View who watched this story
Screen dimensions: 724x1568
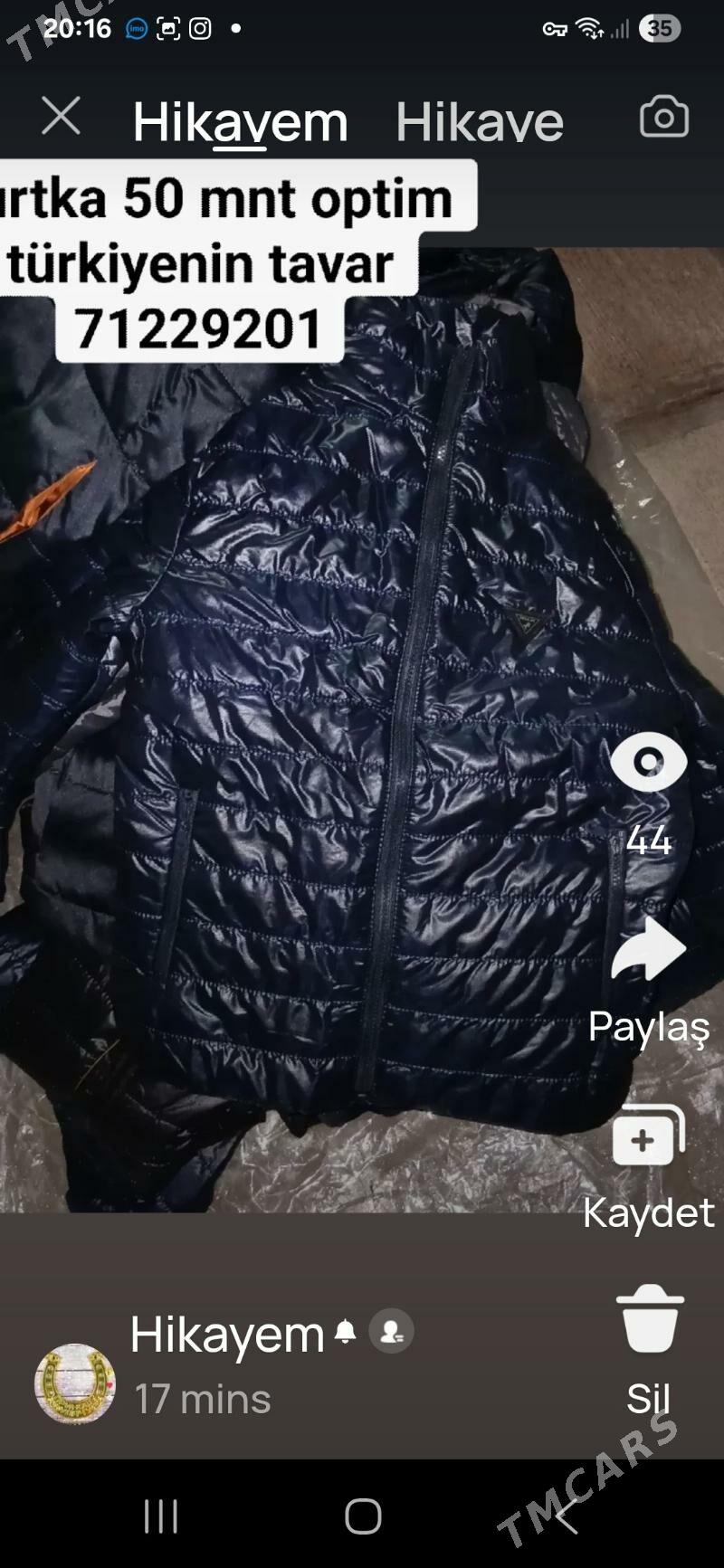click(648, 765)
